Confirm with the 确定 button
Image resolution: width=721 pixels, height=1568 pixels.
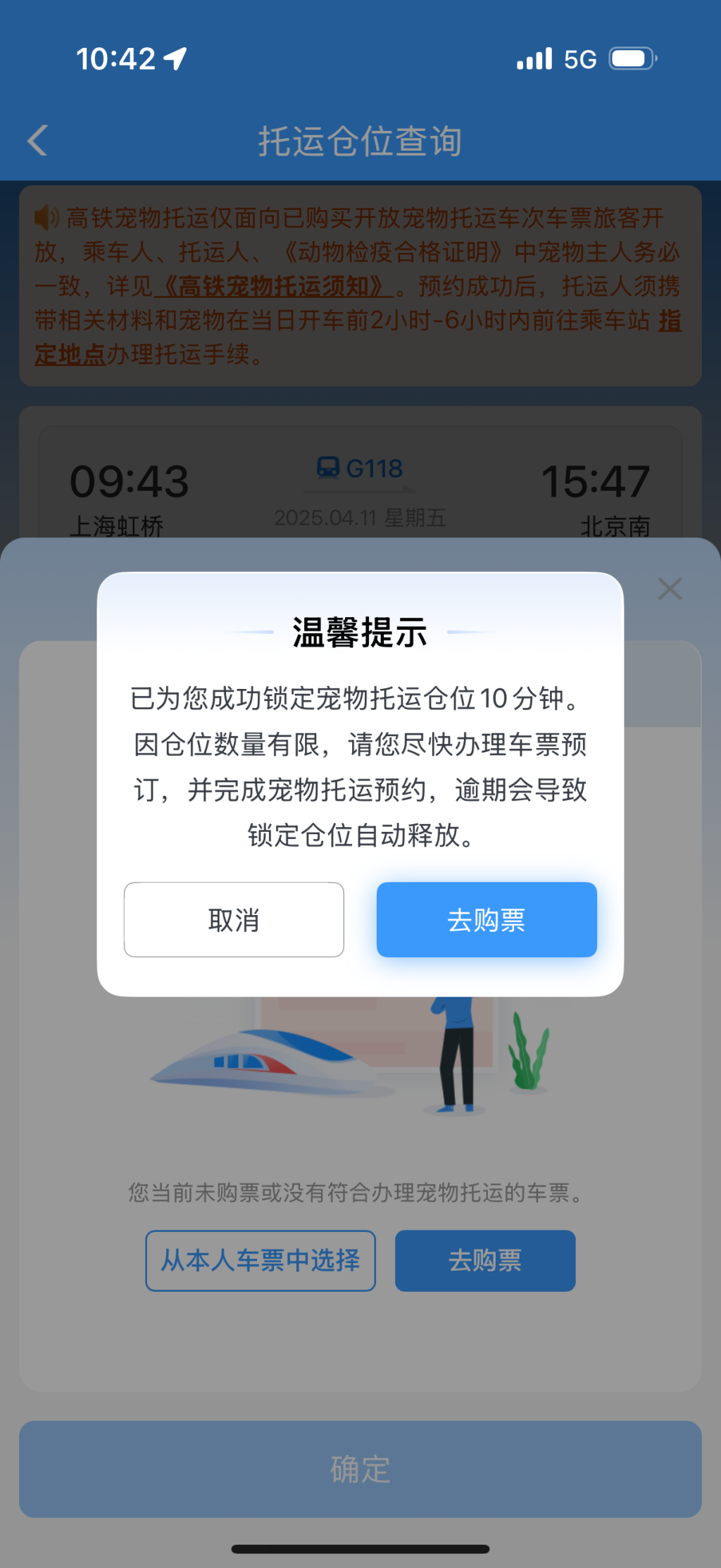(x=360, y=1469)
